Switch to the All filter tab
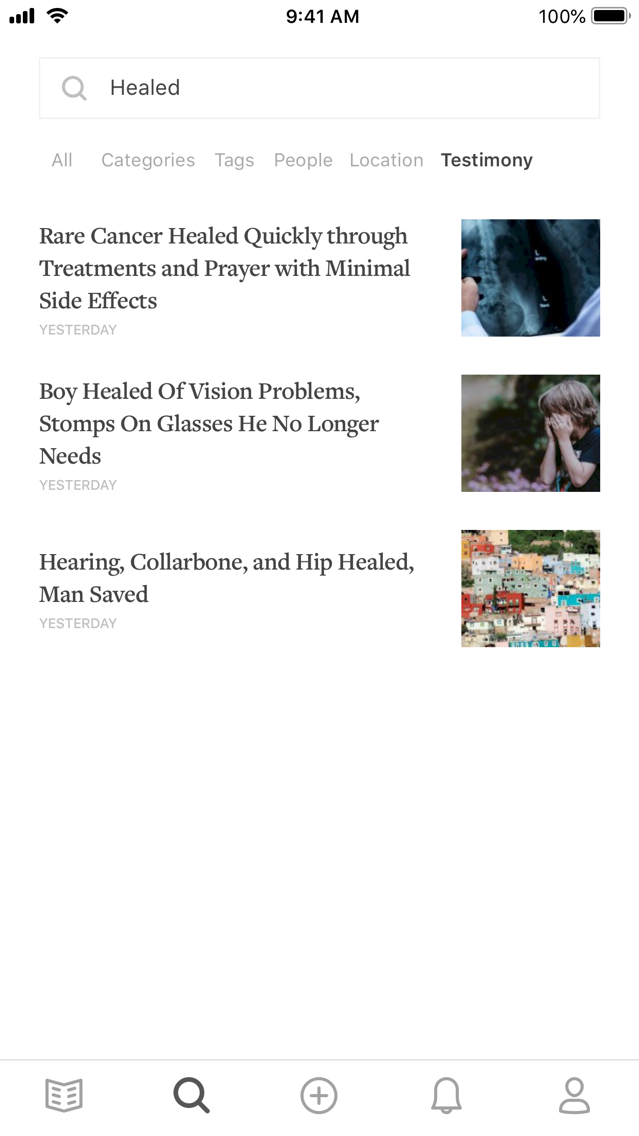Image resolution: width=639 pixels, height=1136 pixels. tap(62, 160)
